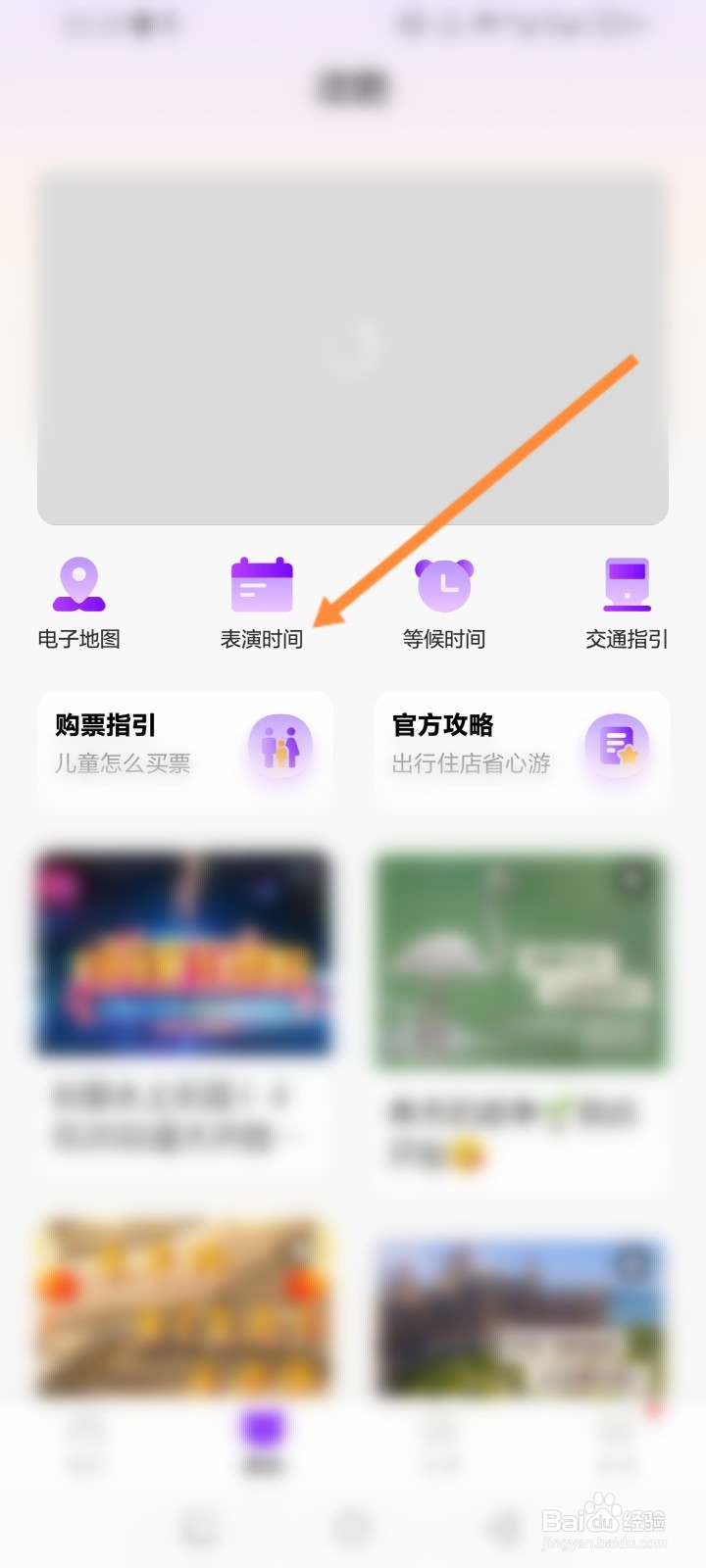
Task: Open the 电子地图 electronic map icon
Action: click(78, 583)
